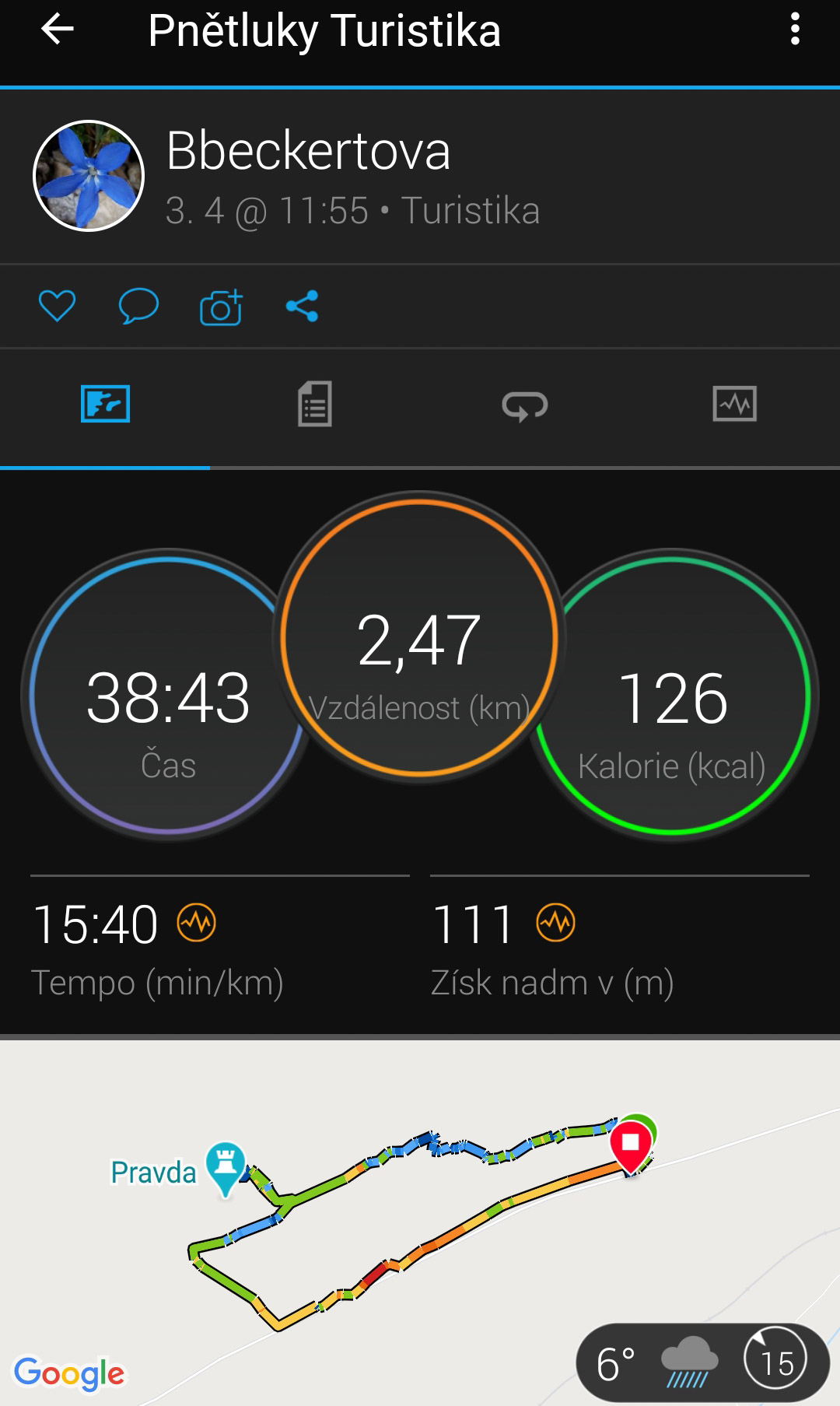Screen dimensions: 840x1406
Task: Go back using the top arrow
Action: pyautogui.click(x=58, y=30)
